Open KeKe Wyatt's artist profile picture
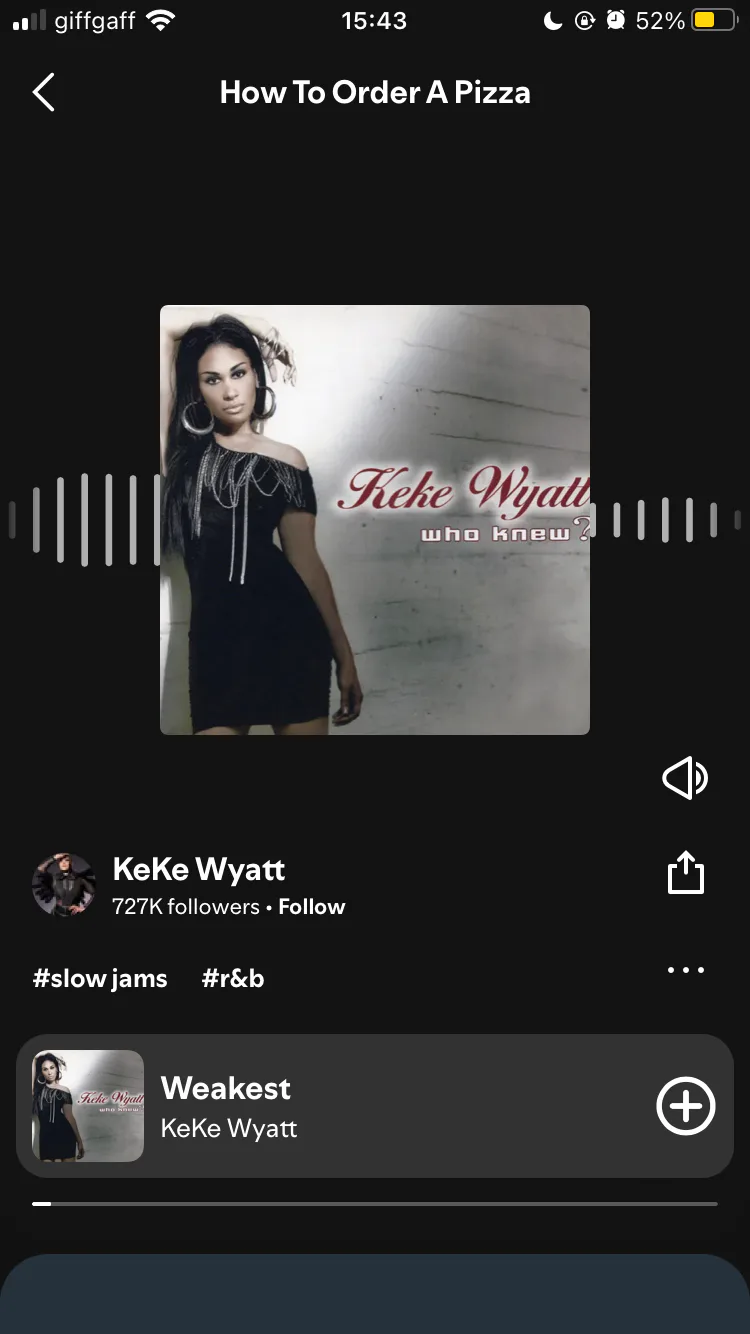 (x=64, y=885)
